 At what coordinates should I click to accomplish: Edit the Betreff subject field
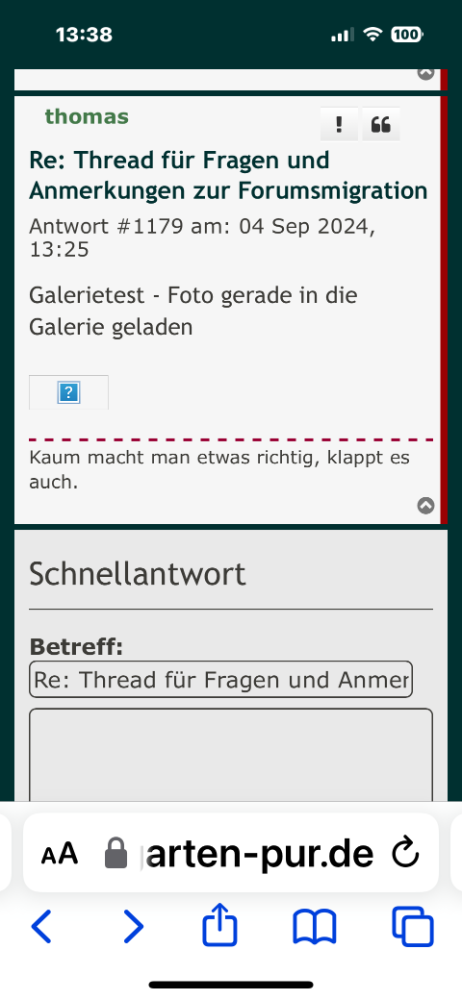(x=221, y=679)
